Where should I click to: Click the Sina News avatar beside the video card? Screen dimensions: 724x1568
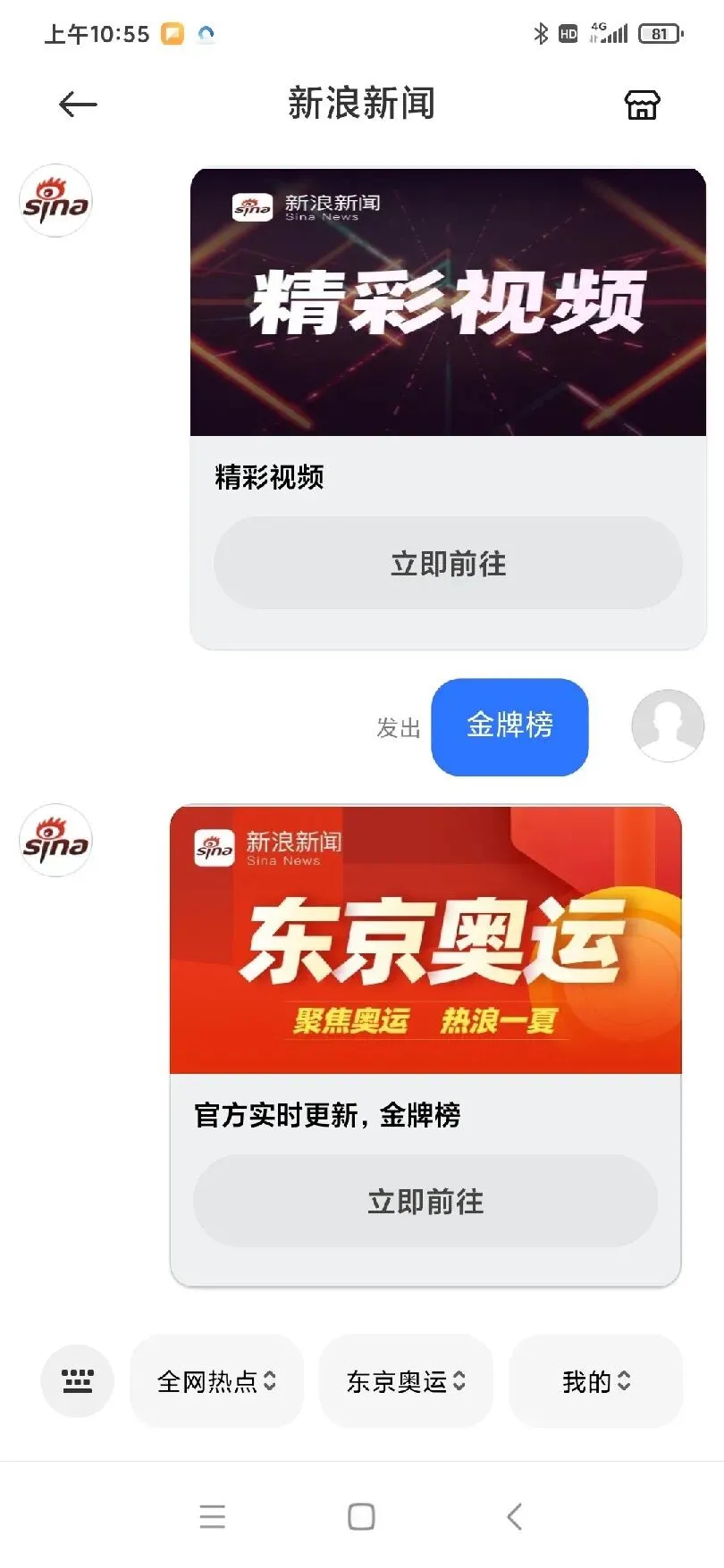pos(55,201)
